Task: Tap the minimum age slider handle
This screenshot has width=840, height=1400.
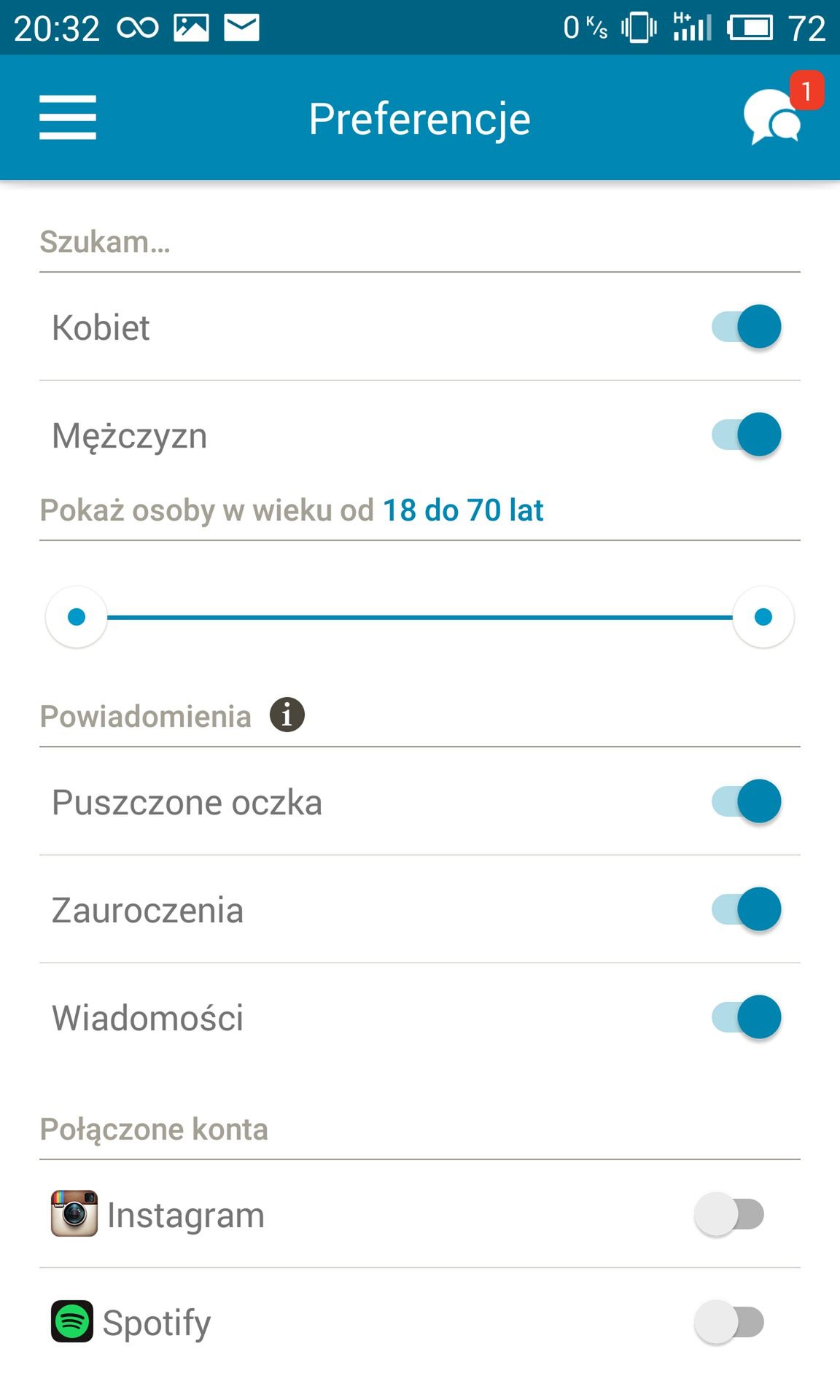Action: pyautogui.click(x=77, y=617)
